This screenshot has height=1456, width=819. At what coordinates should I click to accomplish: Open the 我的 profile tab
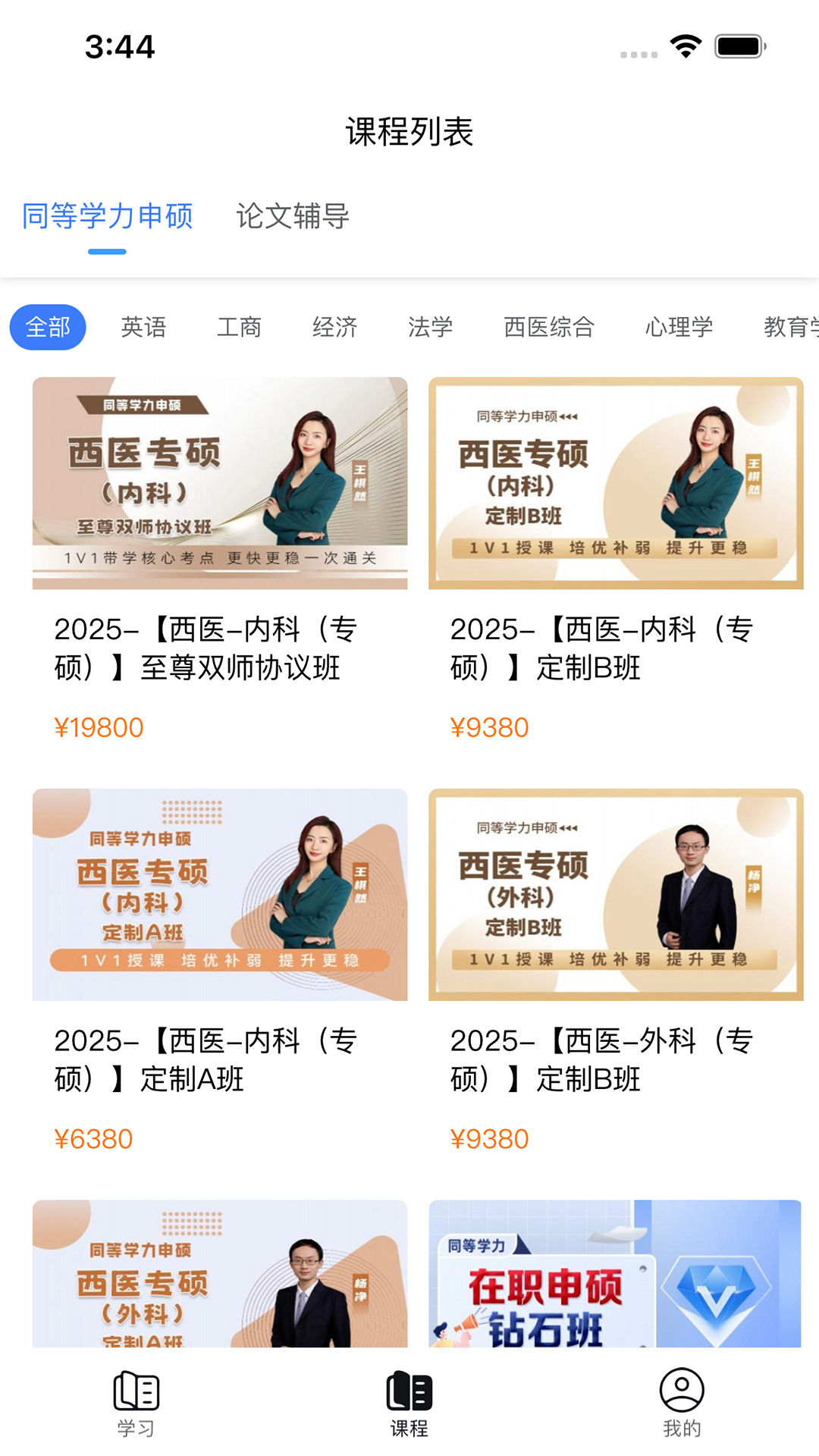[682, 1403]
